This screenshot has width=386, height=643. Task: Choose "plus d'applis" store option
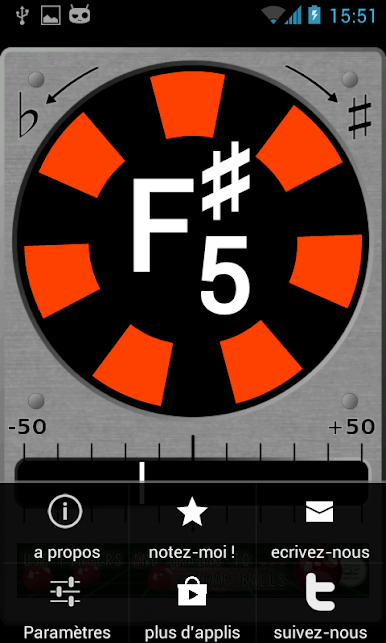click(192, 603)
